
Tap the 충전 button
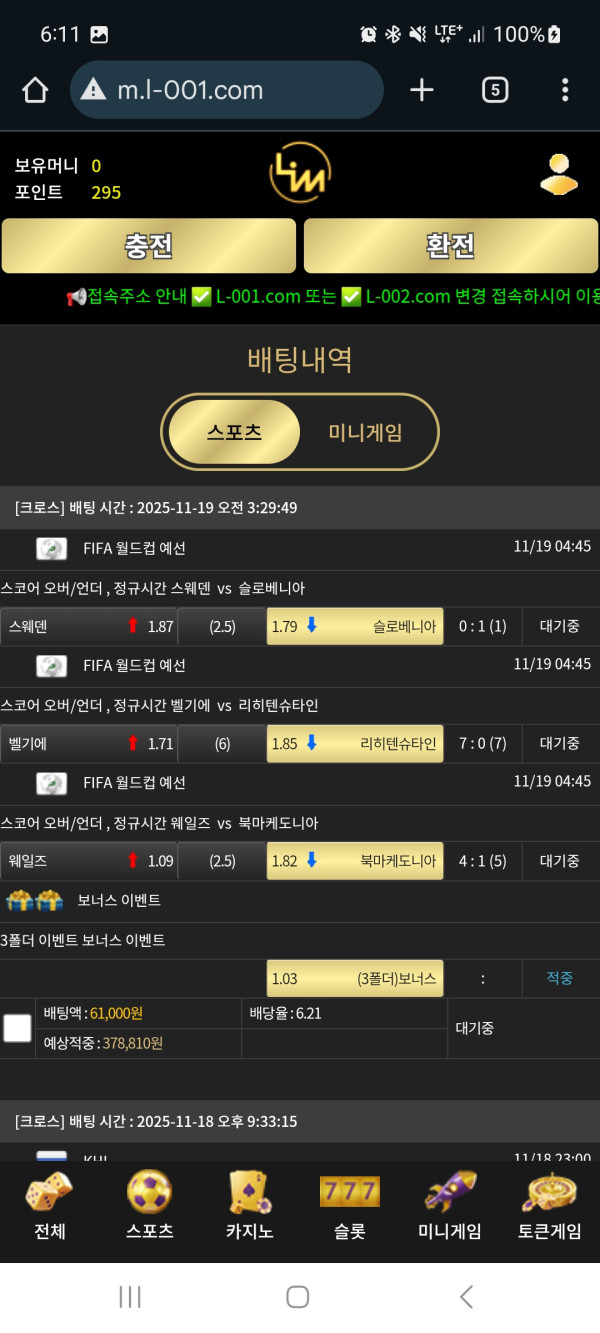(x=149, y=246)
